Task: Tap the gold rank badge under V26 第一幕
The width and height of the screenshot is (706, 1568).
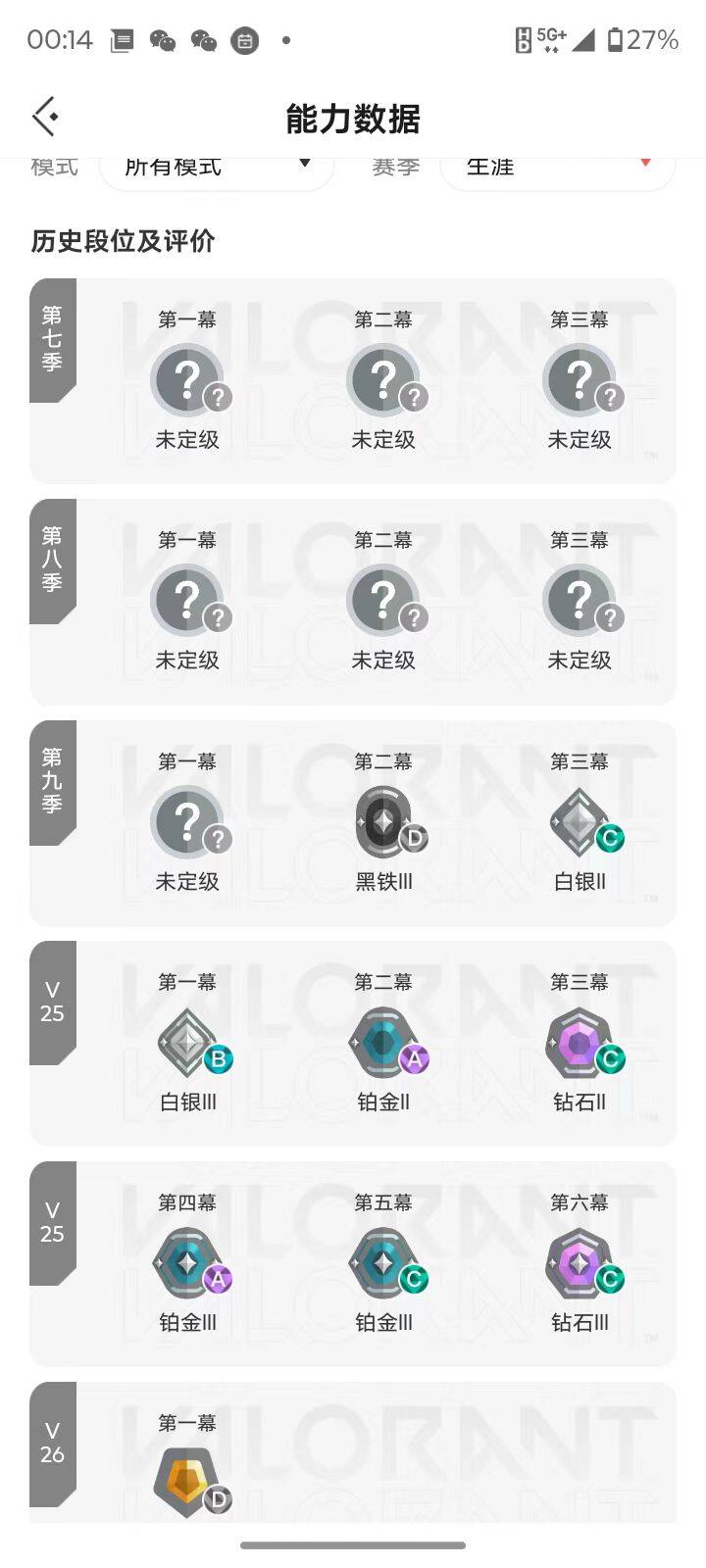Action: pyautogui.click(x=187, y=1480)
